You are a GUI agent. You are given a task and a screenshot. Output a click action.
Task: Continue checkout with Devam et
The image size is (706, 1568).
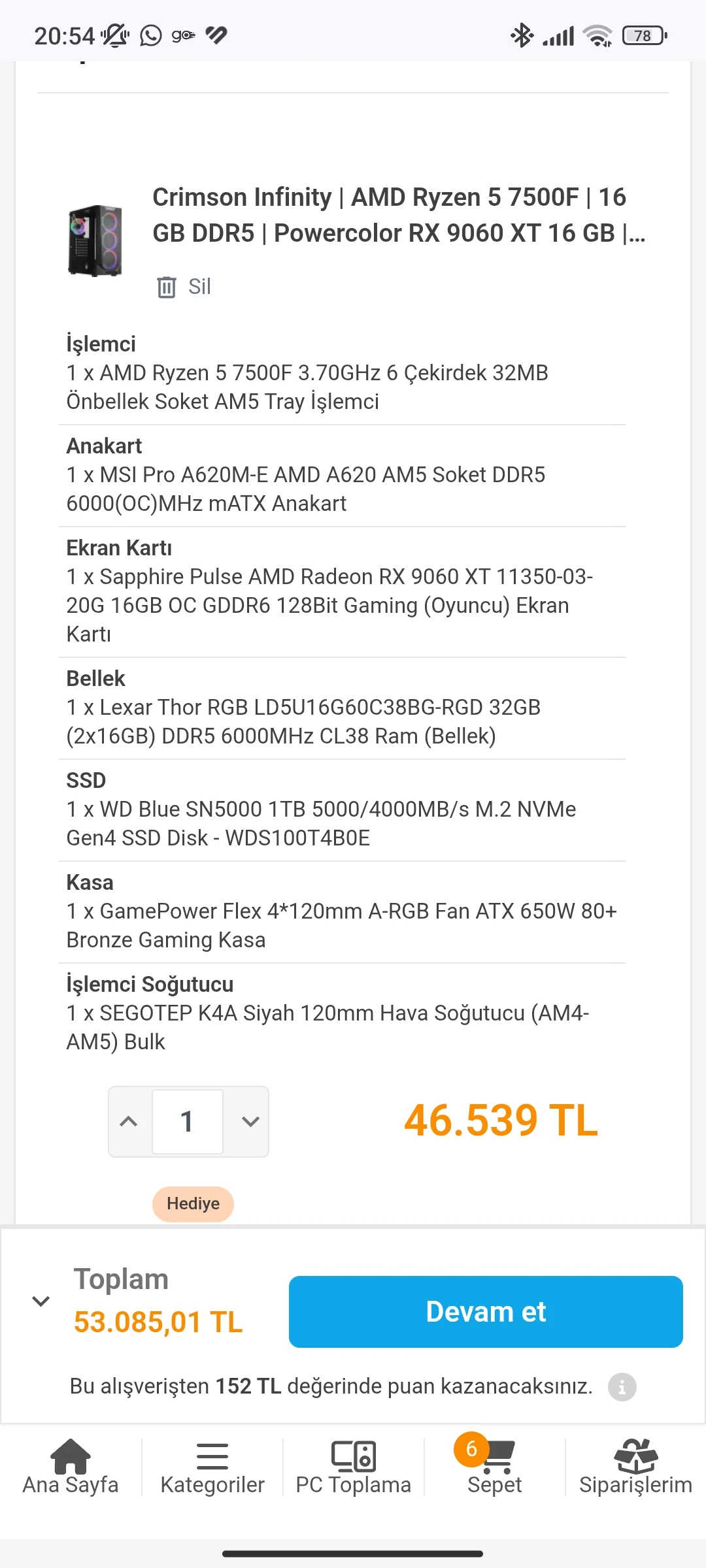click(486, 1311)
